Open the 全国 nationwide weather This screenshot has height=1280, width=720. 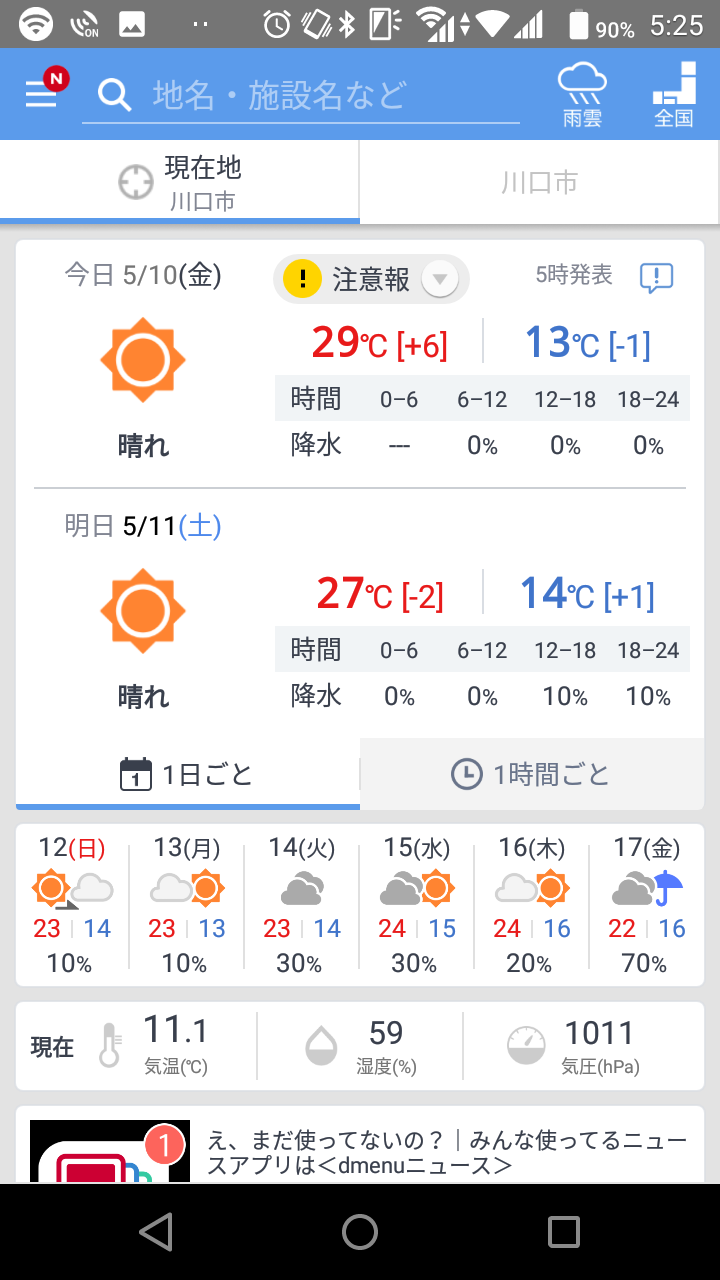674,95
